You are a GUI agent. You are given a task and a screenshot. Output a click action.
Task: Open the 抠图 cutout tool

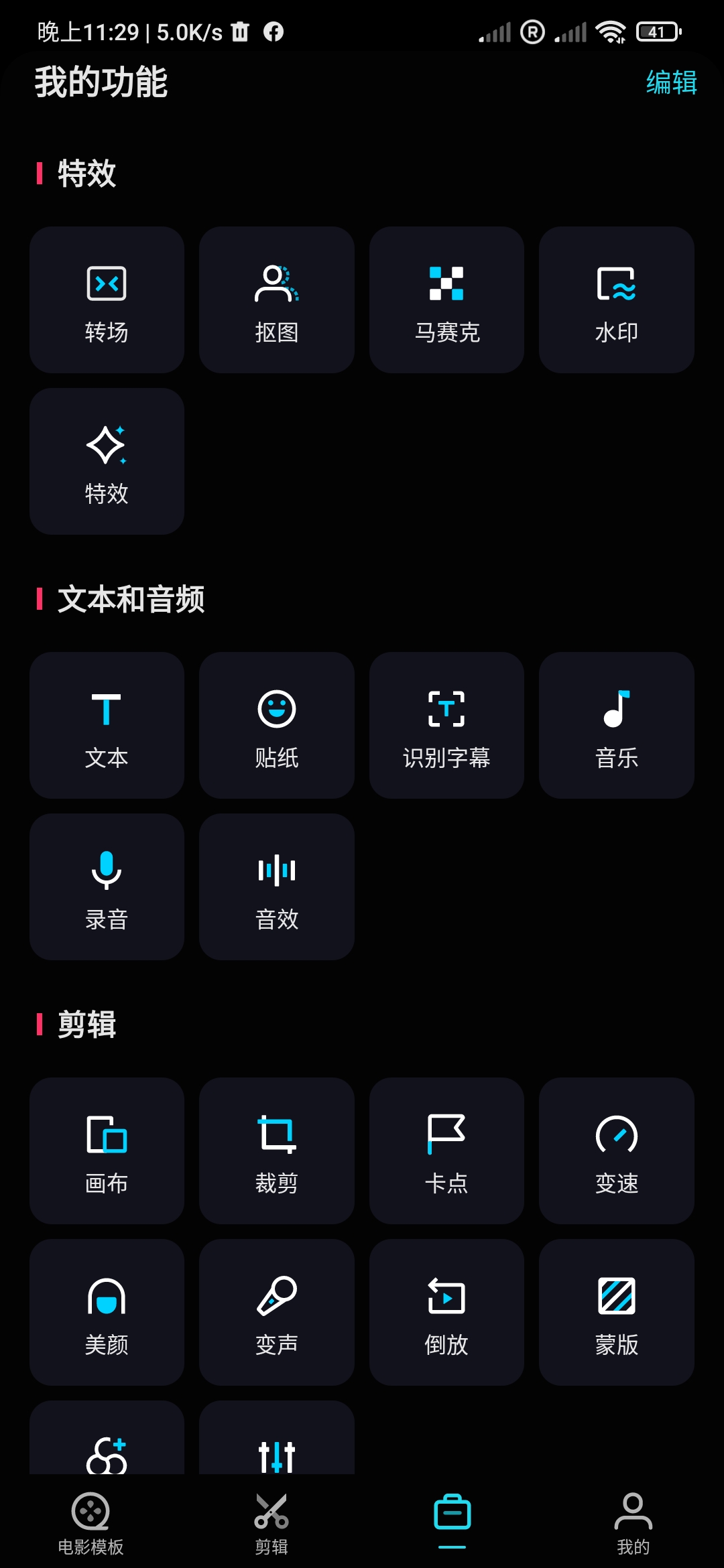(276, 300)
